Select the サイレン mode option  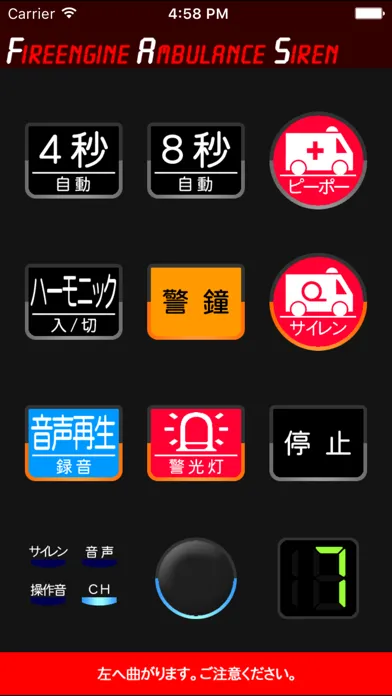[x=48, y=556]
